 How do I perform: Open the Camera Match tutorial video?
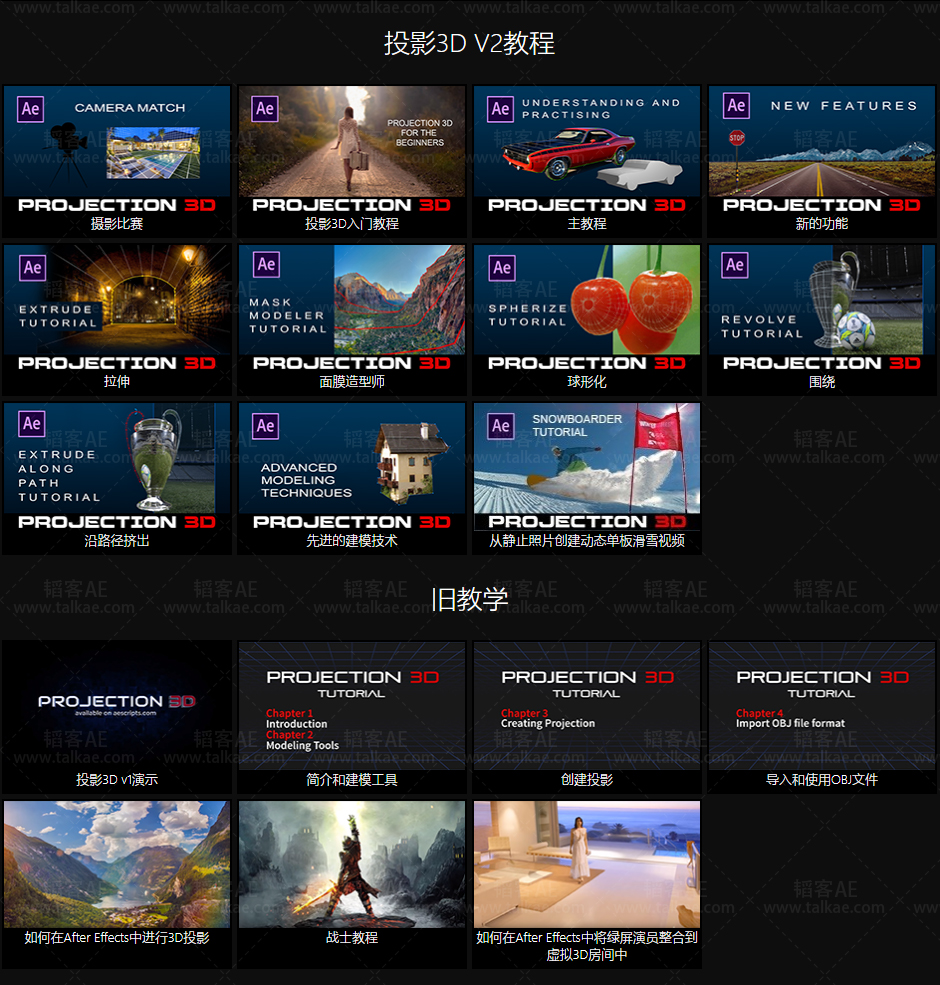pos(117,150)
